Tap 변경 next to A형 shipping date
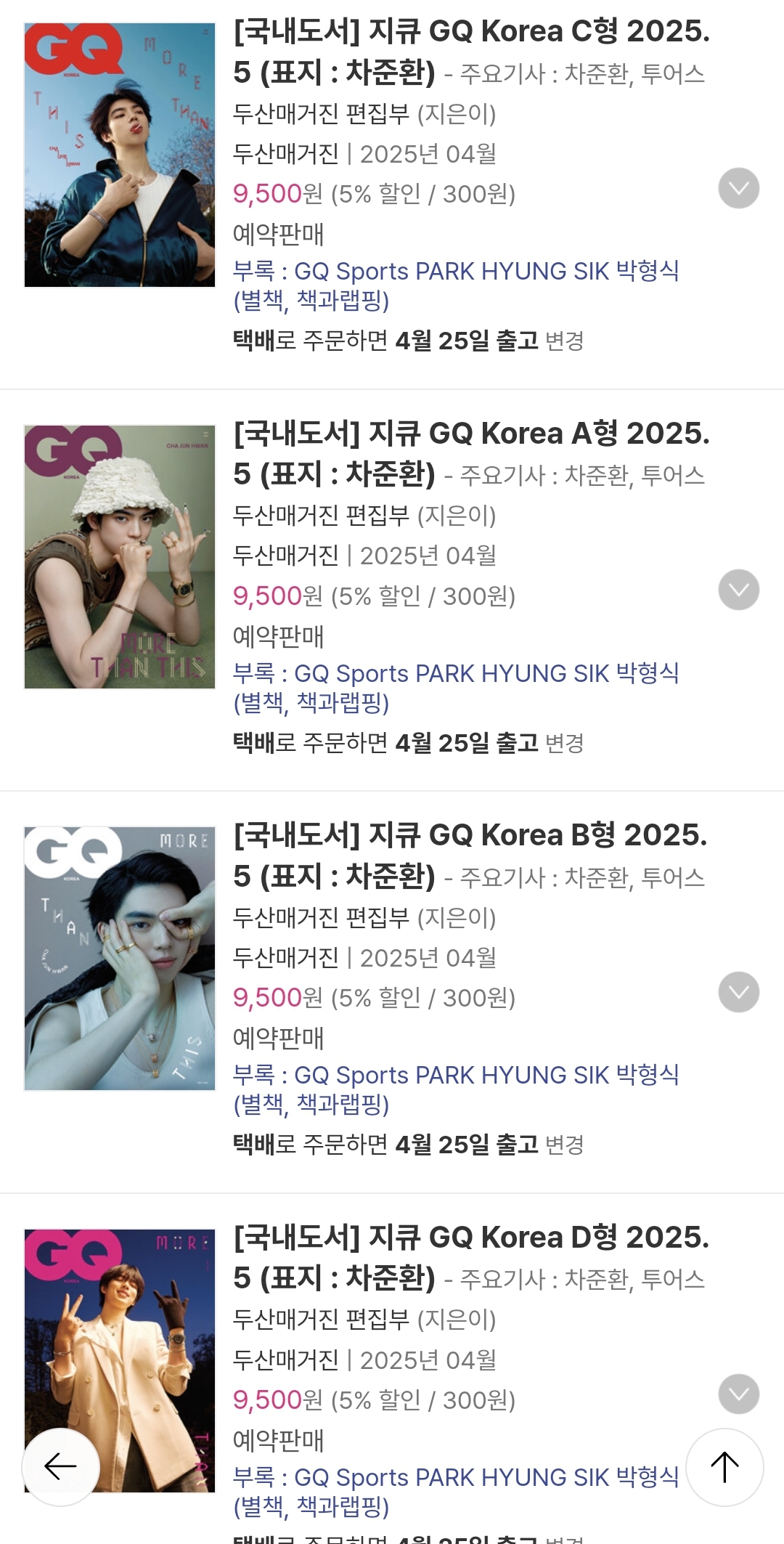Screen dimensions: 784x1544 tap(564, 743)
